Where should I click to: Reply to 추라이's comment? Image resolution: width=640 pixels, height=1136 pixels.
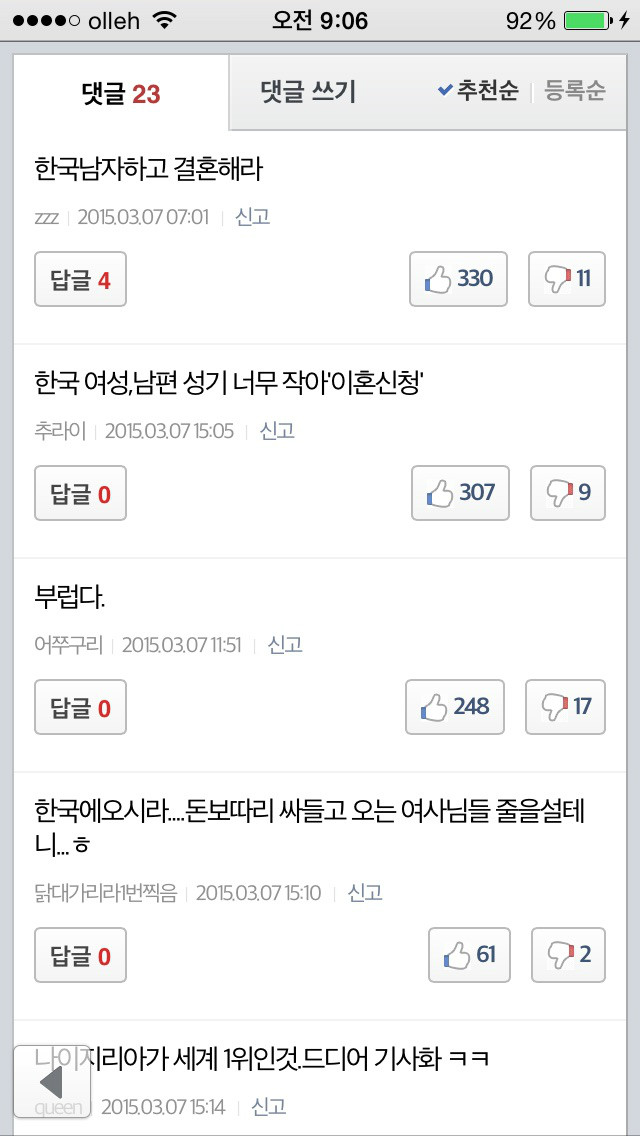point(80,493)
